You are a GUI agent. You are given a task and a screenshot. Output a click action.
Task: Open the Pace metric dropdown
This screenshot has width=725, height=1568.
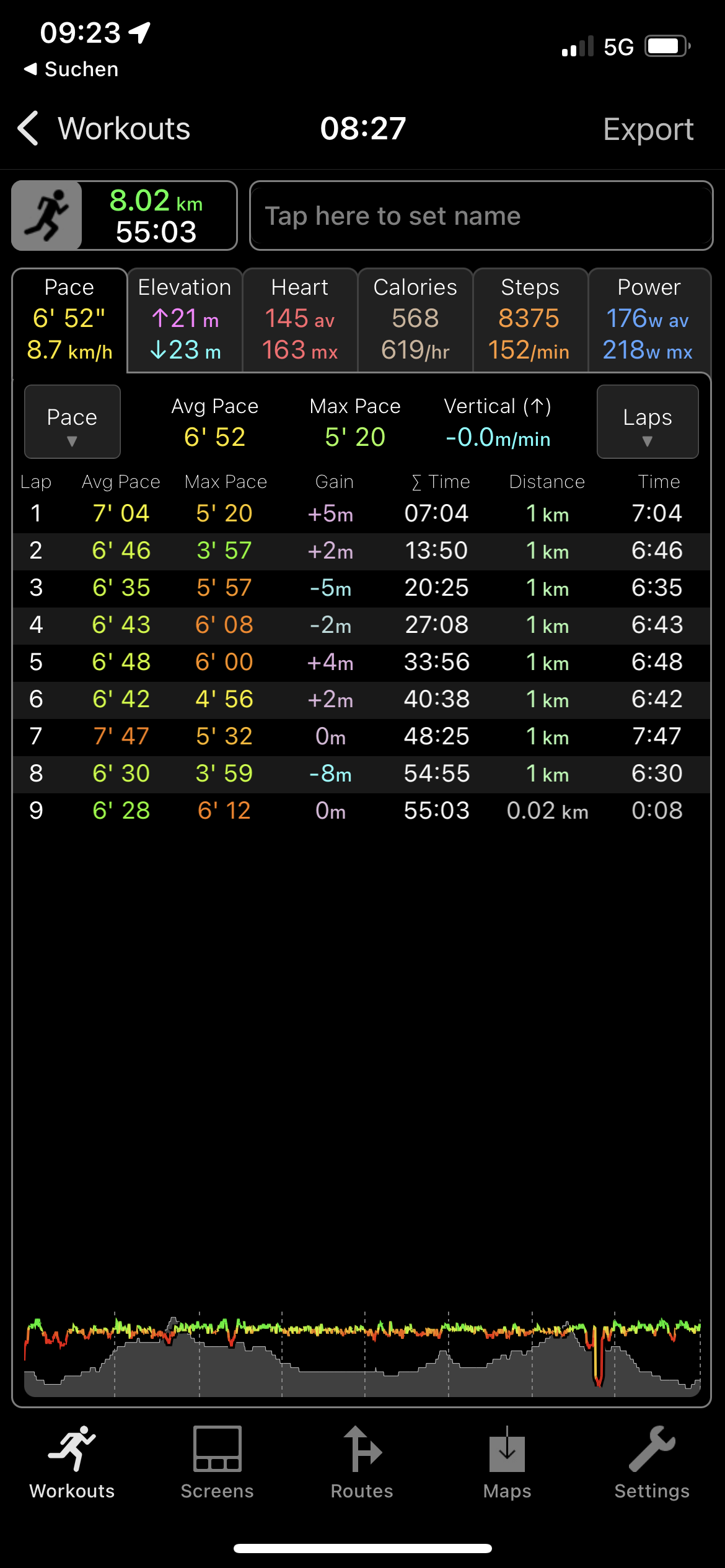tap(72, 422)
